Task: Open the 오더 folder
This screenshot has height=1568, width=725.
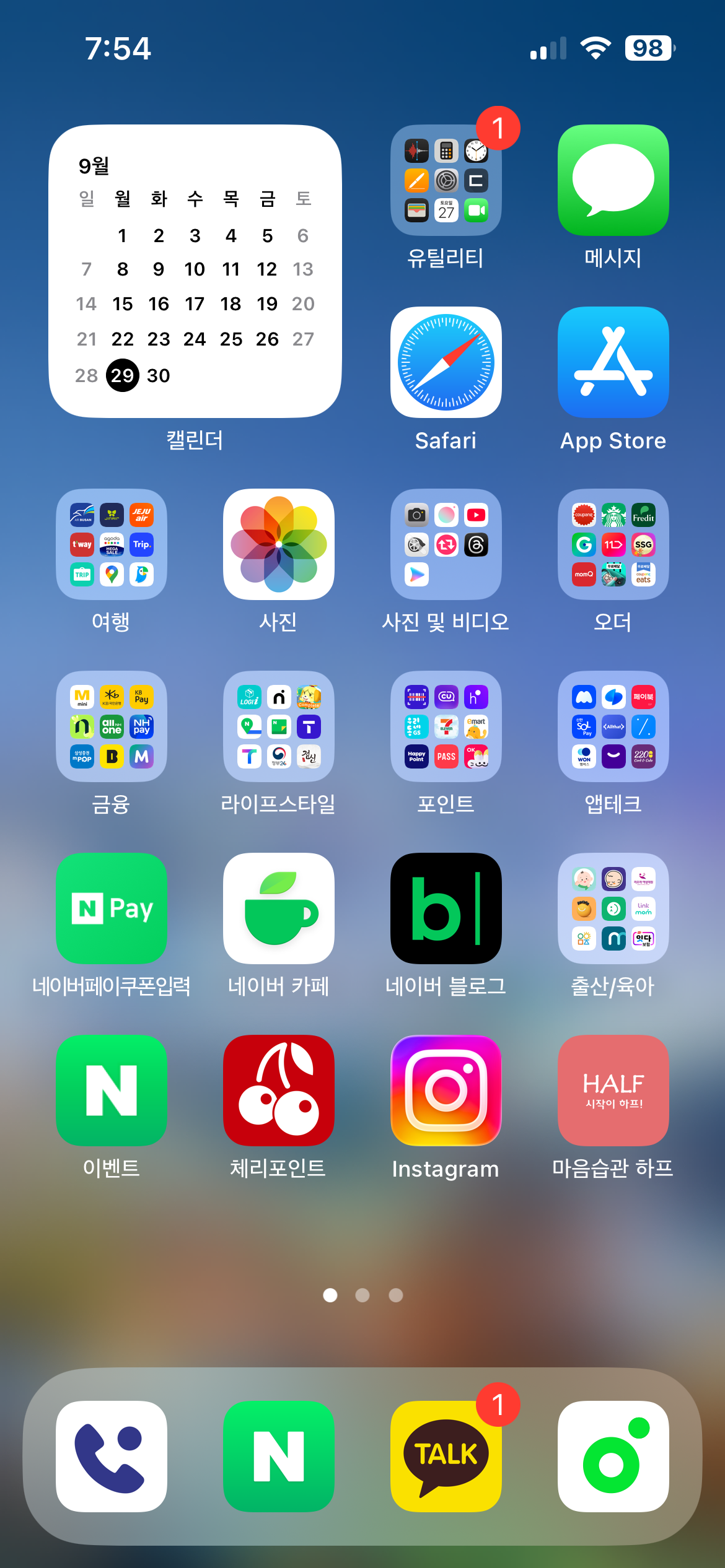Action: [613, 544]
